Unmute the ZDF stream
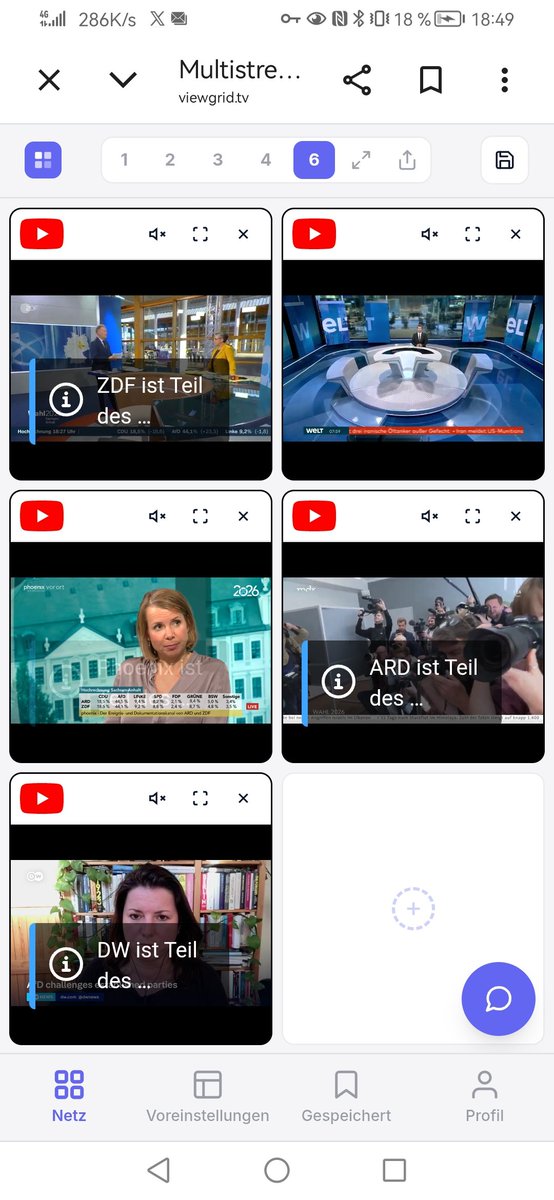The height and width of the screenshot is (1200, 554). point(157,234)
